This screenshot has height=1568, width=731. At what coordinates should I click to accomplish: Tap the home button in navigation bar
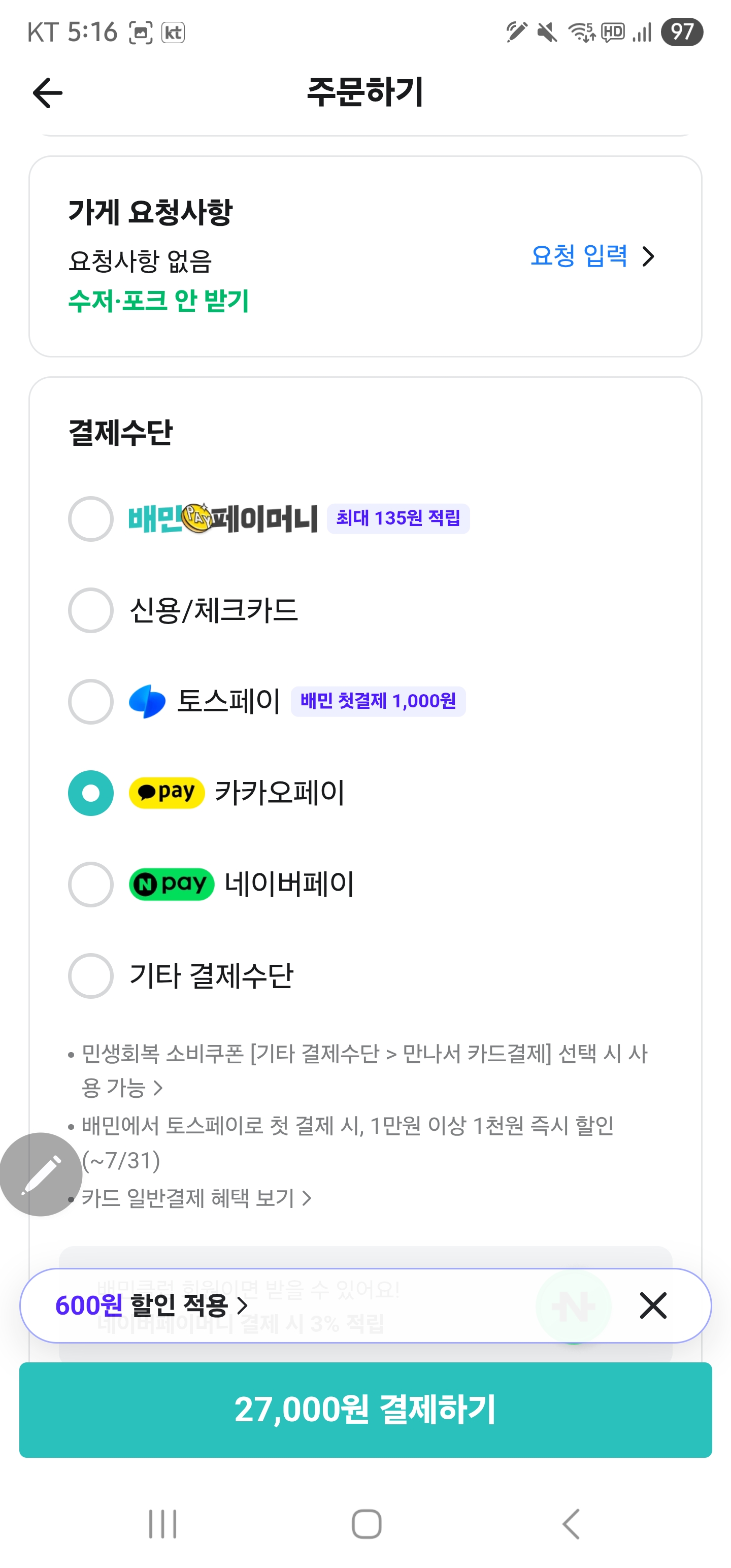pos(365,1523)
